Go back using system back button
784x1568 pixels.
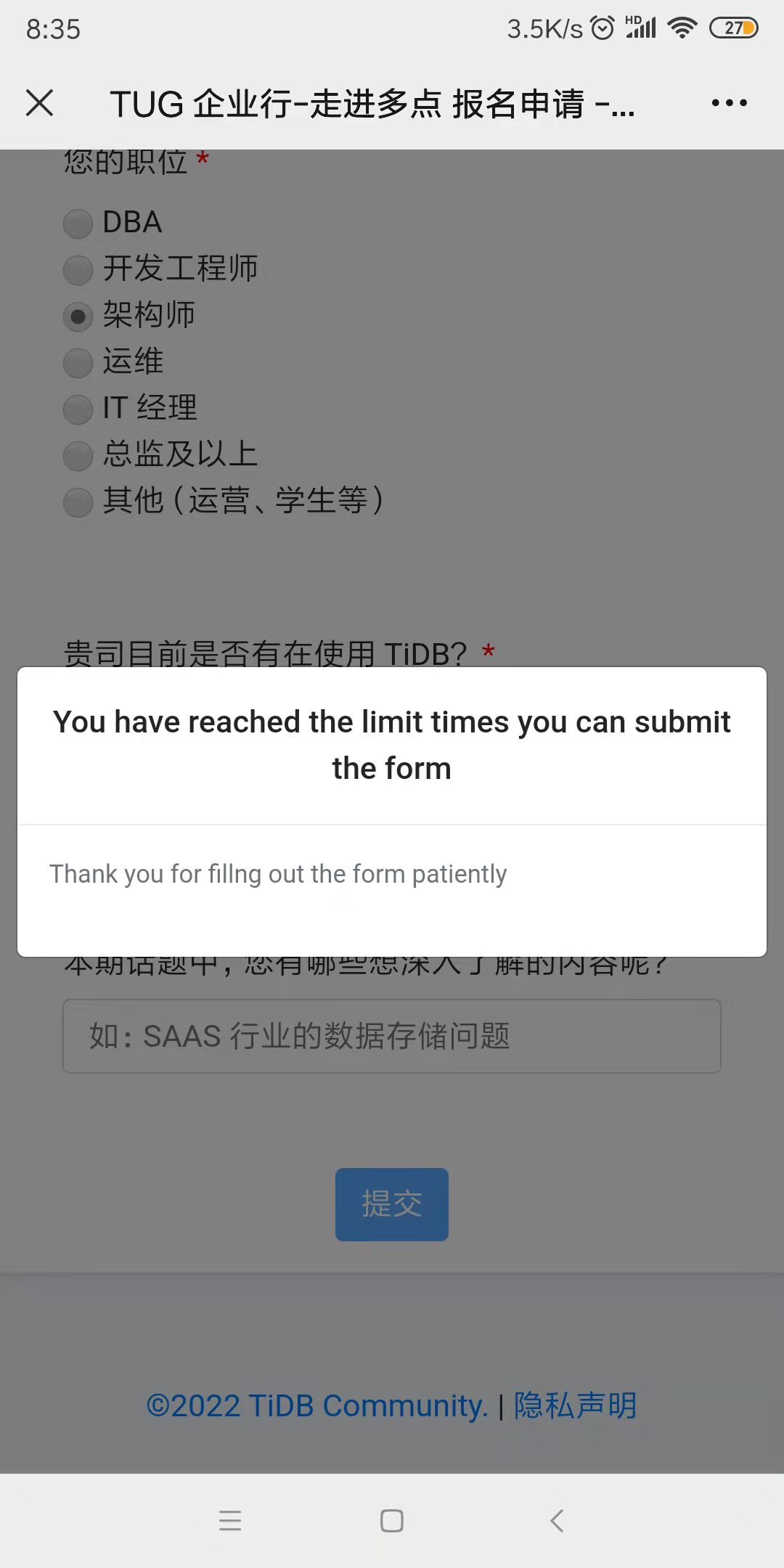coord(557,1520)
